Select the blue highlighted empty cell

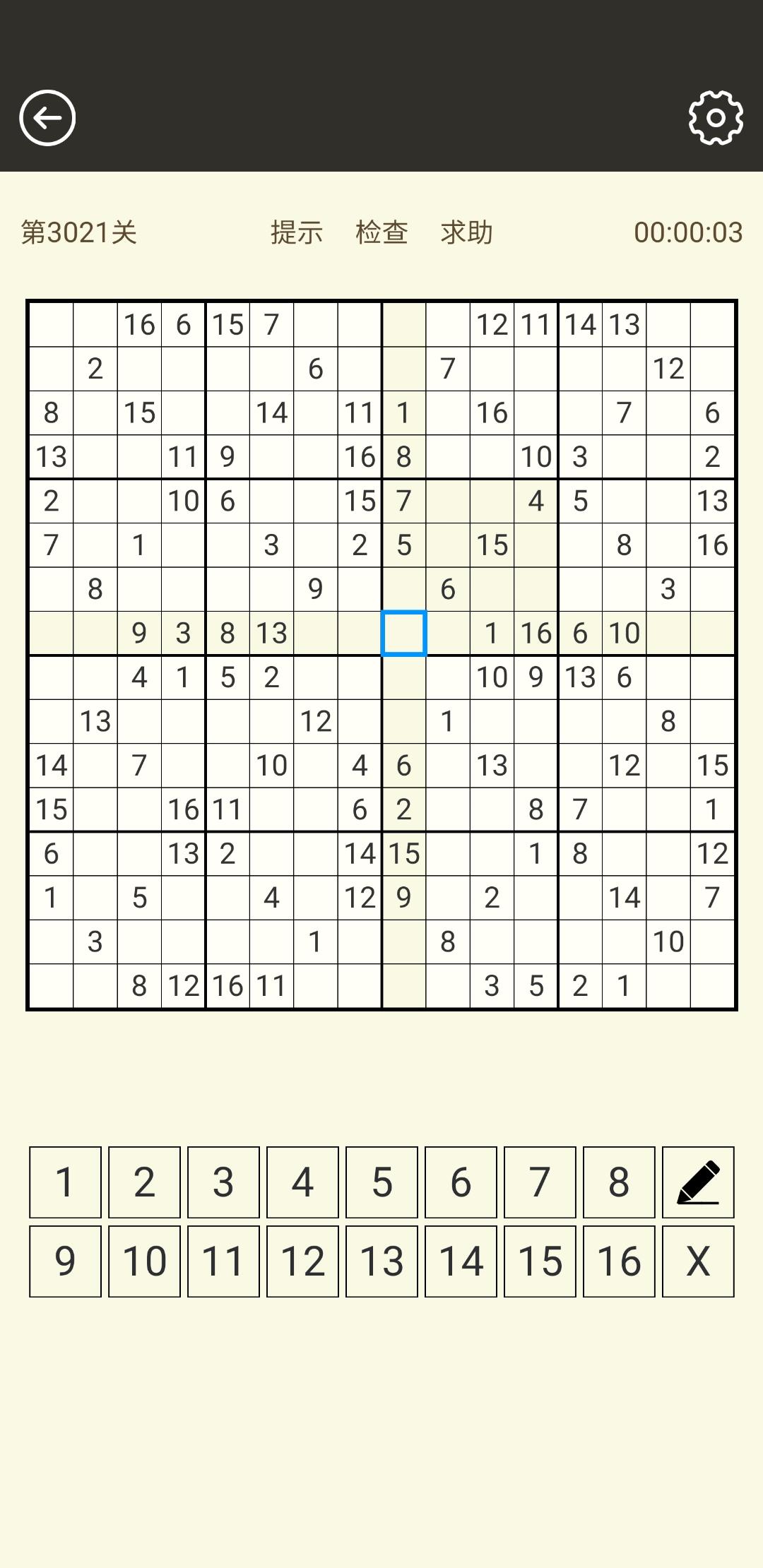point(403,634)
